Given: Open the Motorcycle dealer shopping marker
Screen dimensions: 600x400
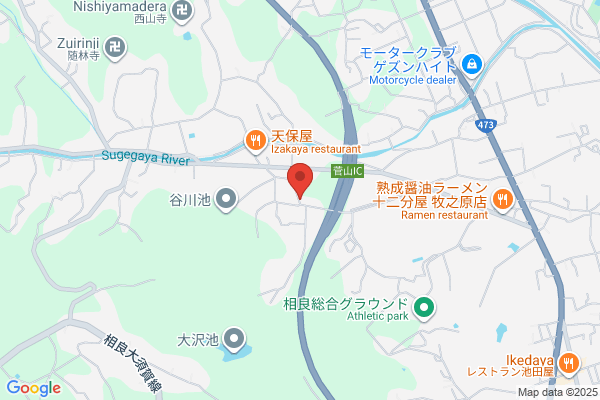Looking at the screenshot, I should [472, 65].
